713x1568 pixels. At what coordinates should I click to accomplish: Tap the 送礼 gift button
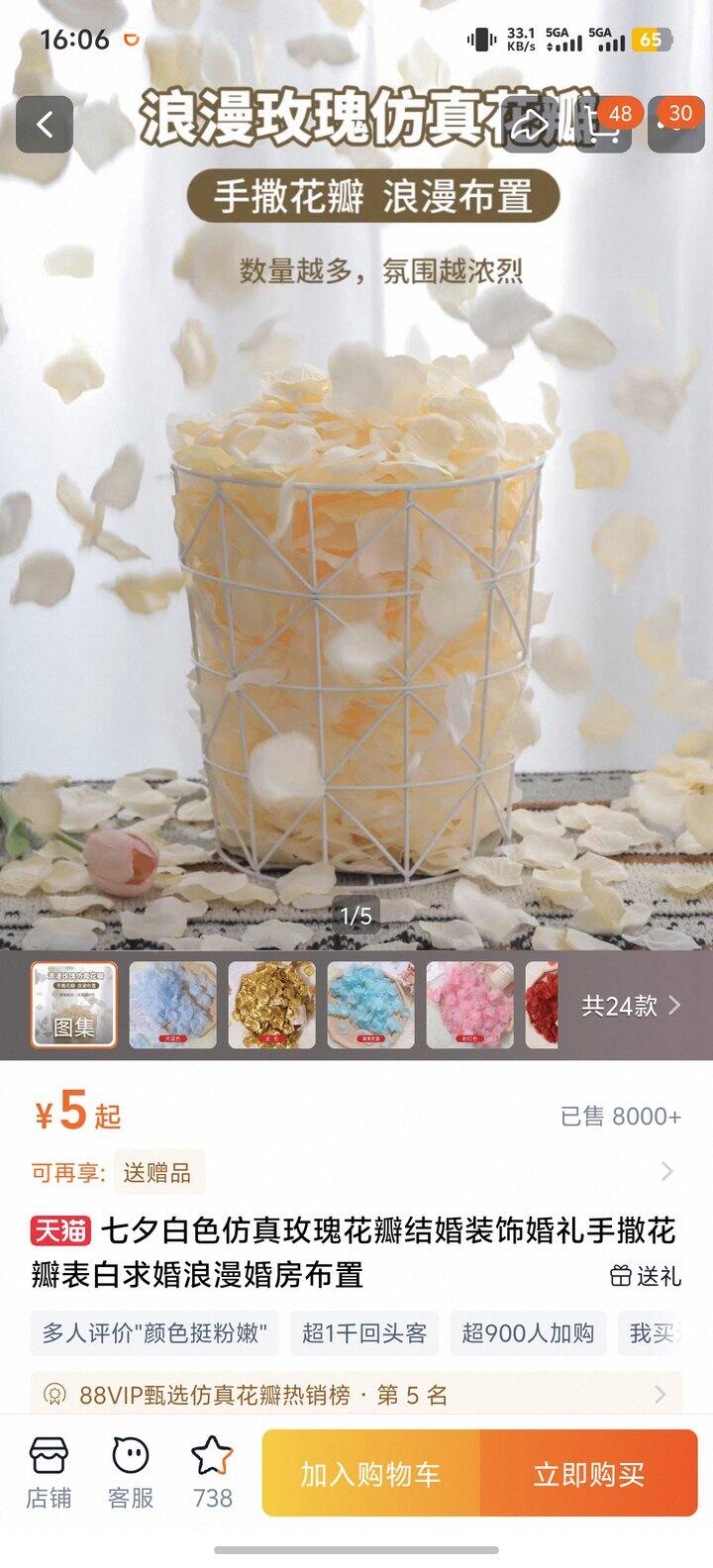[646, 1275]
